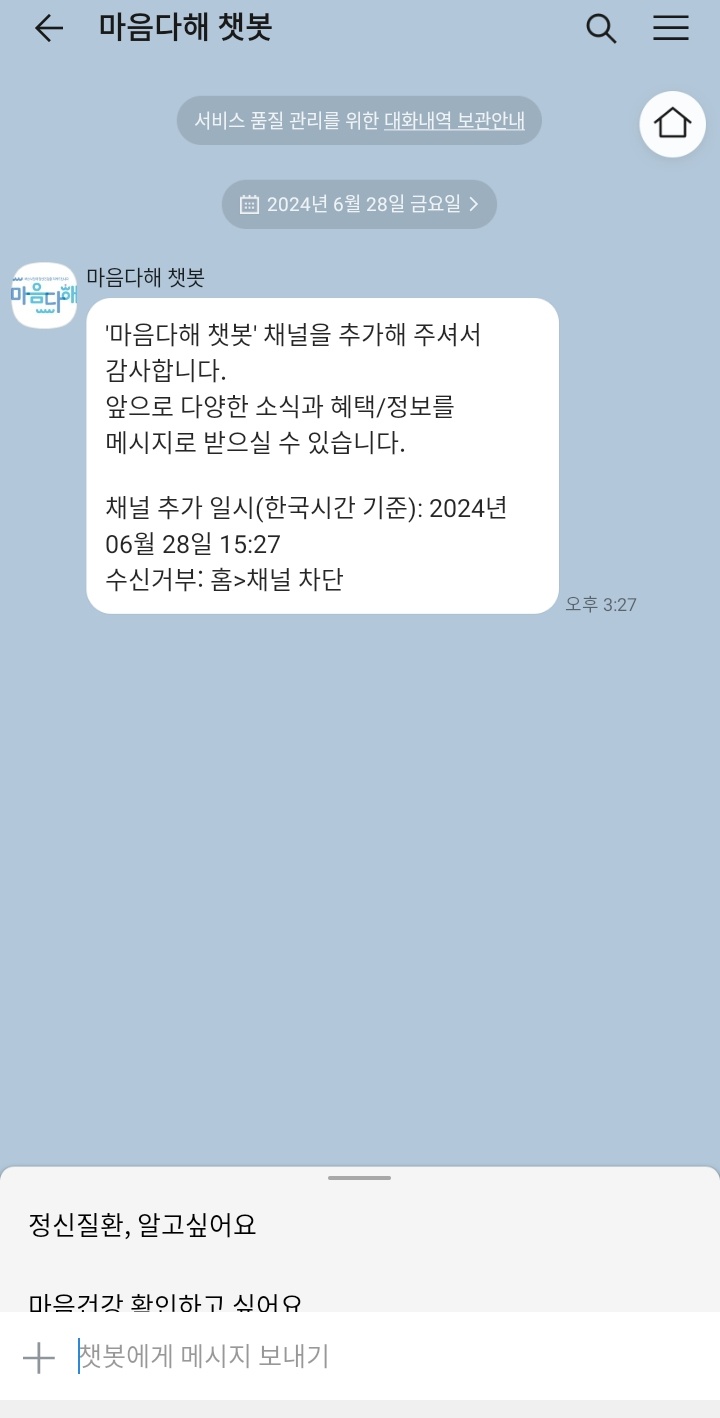Open the hamburger menu

(x=671, y=29)
